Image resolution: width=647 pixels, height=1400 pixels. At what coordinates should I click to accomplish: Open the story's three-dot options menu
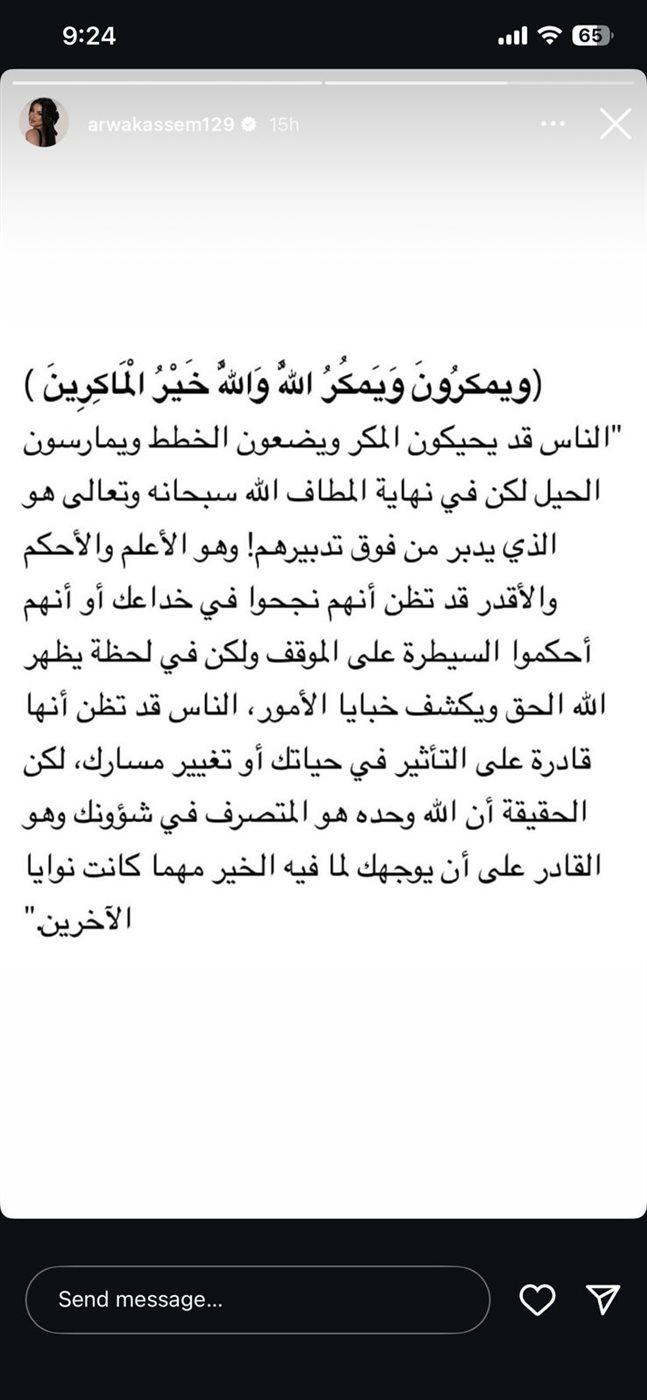(x=553, y=124)
